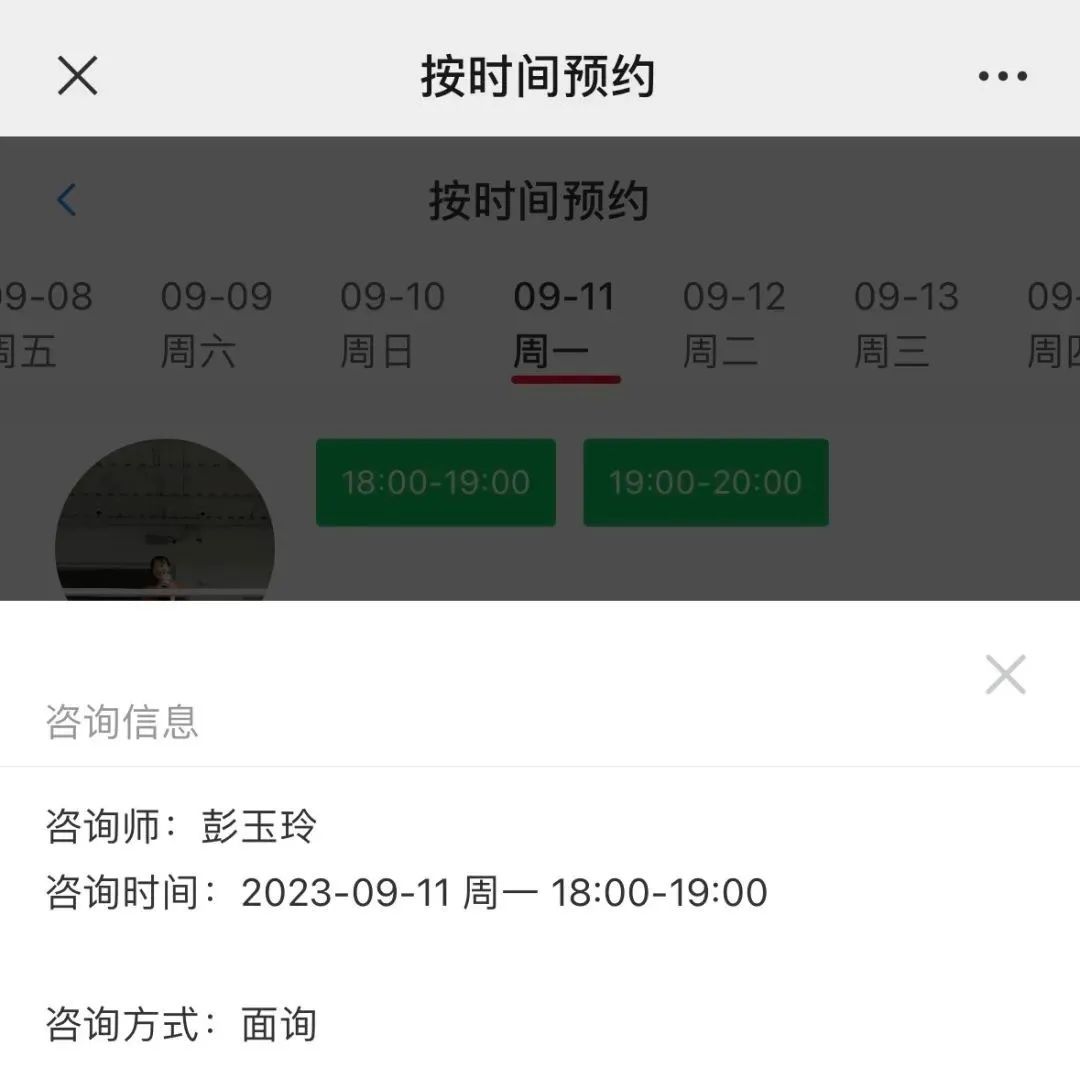The height and width of the screenshot is (1067, 1080).
Task: Select the 09-09 周六 date tab
Action: click(x=215, y=323)
